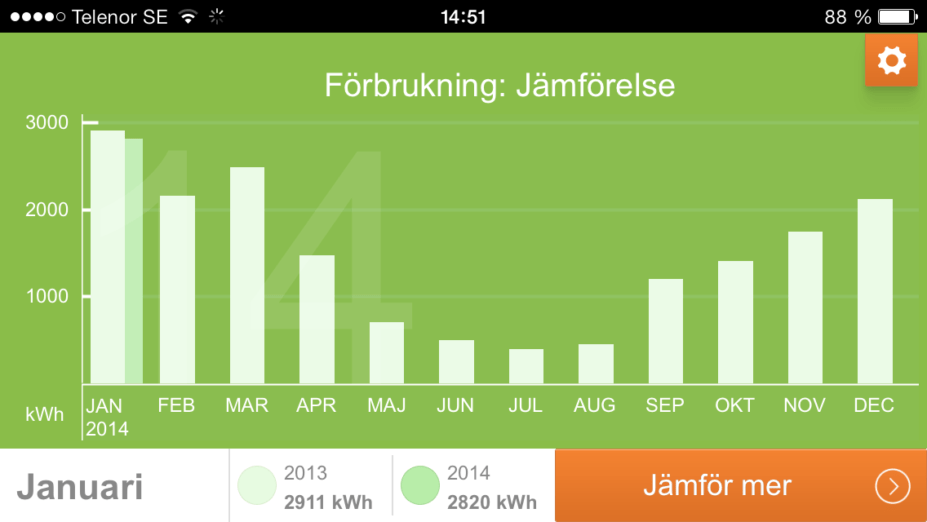Choose the NOV bar in the chart
This screenshot has height=522, width=927.
click(805, 308)
